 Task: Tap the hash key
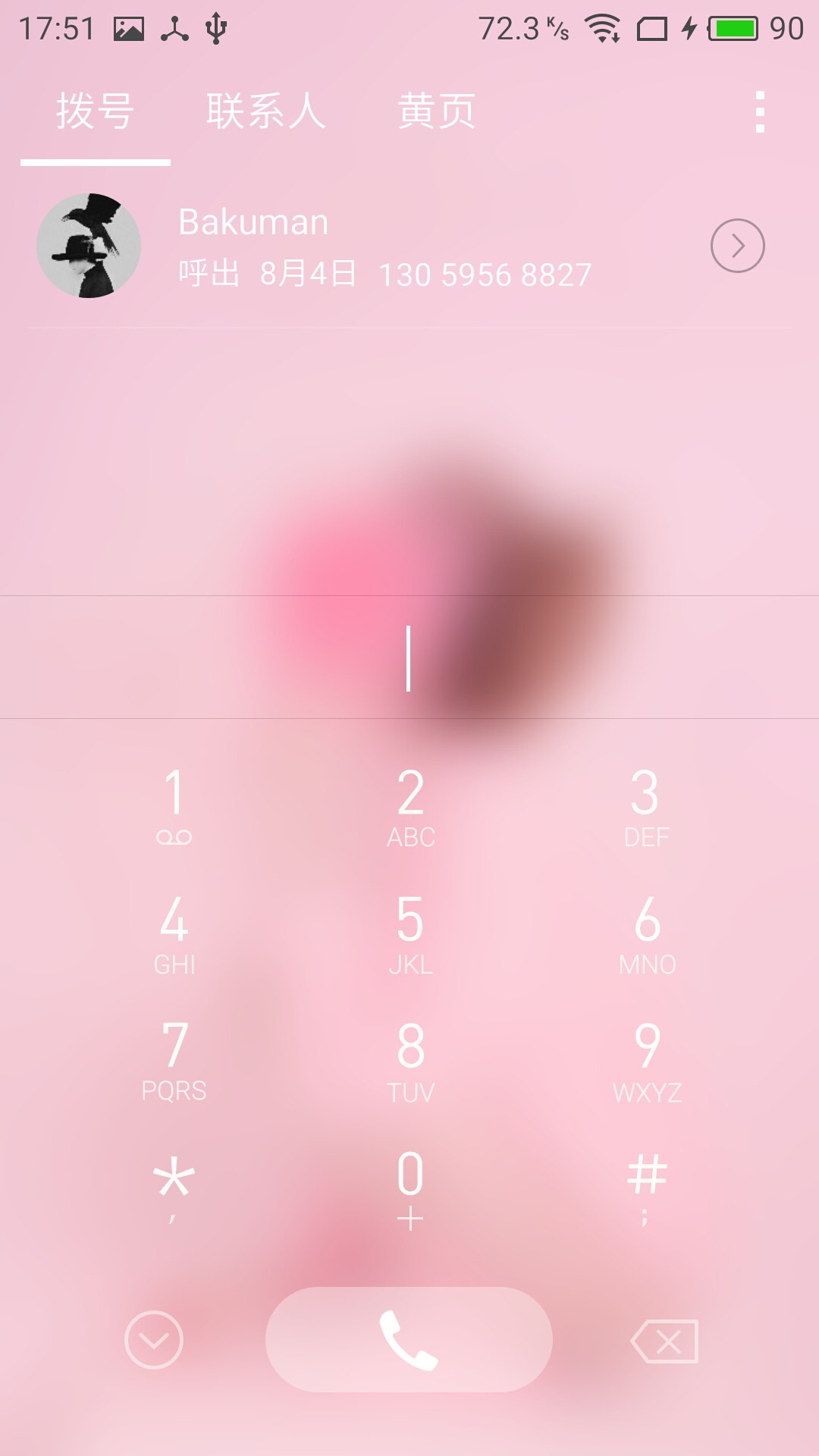click(x=647, y=1188)
